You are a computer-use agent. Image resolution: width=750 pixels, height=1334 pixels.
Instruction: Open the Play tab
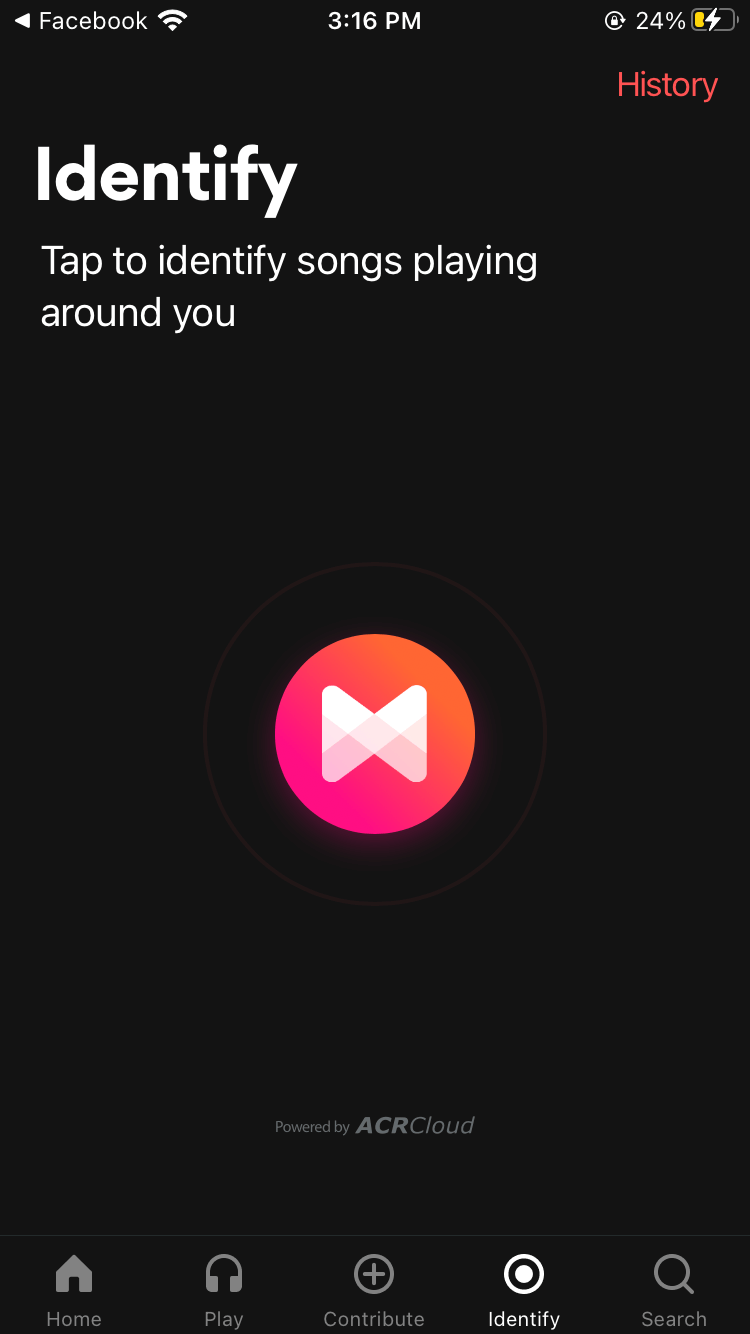(224, 1290)
